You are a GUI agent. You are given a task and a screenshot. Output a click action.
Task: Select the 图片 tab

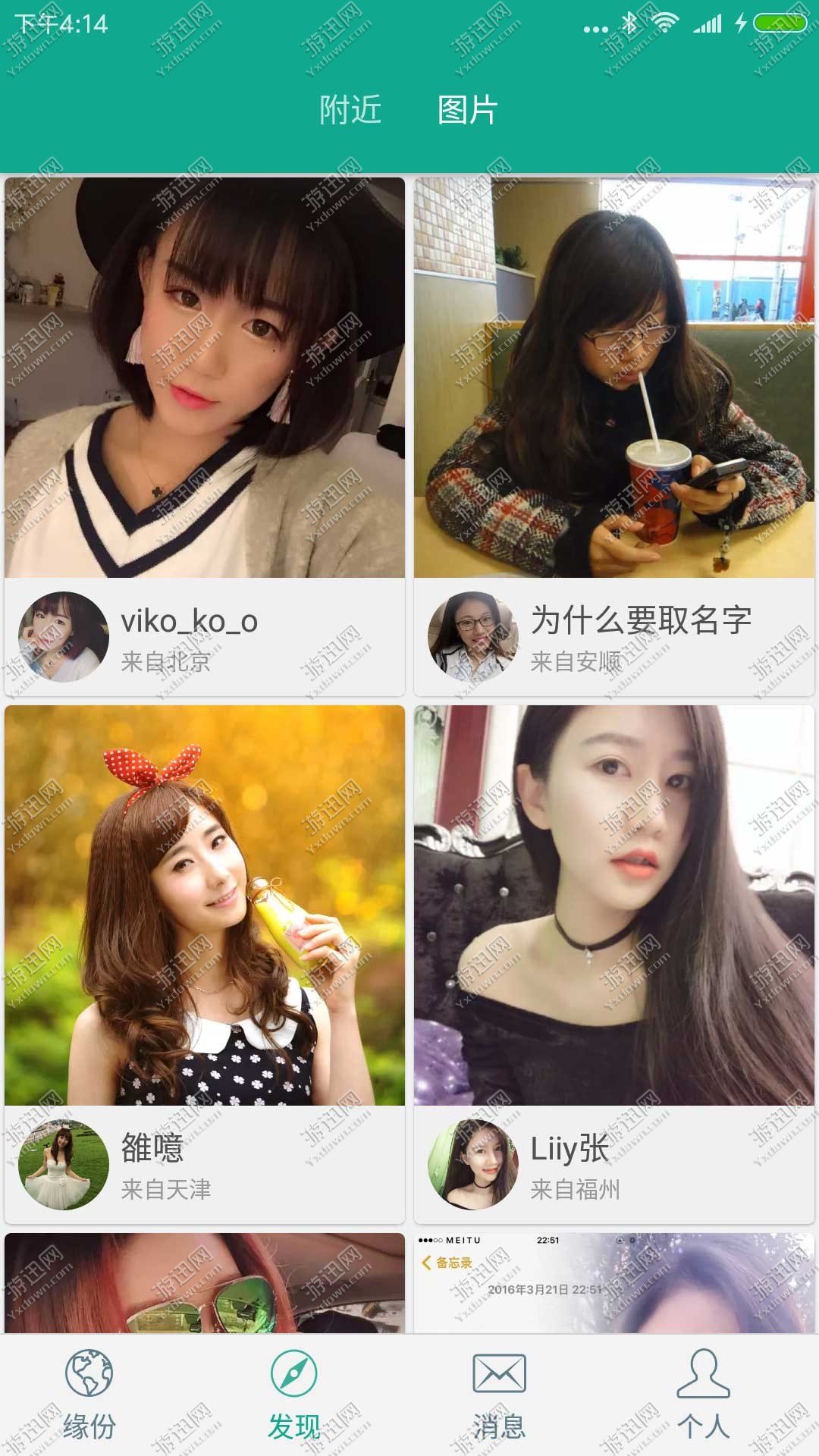467,110
